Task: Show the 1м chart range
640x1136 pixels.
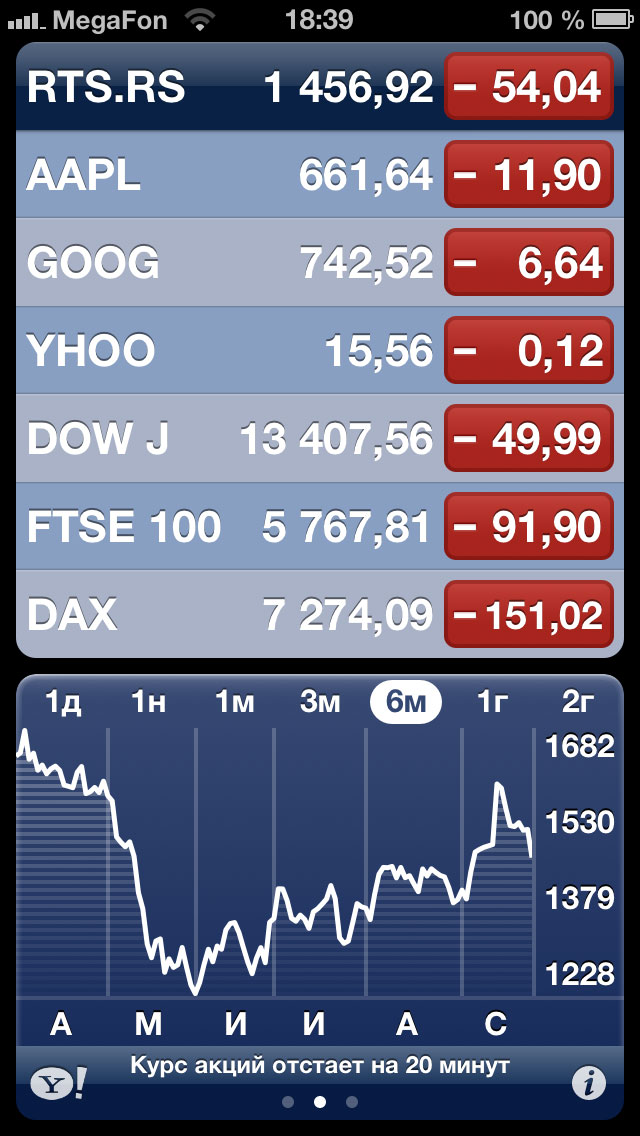Action: tap(234, 703)
